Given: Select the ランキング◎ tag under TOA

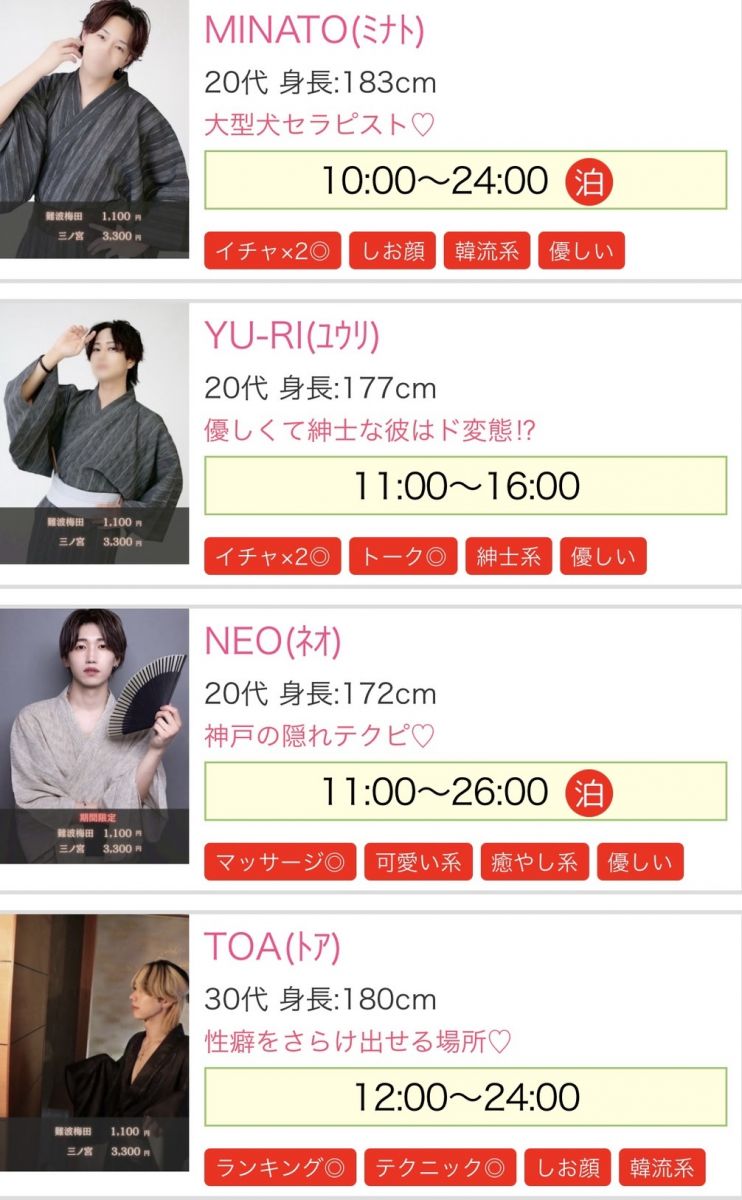Looking at the screenshot, I should (x=280, y=1168).
